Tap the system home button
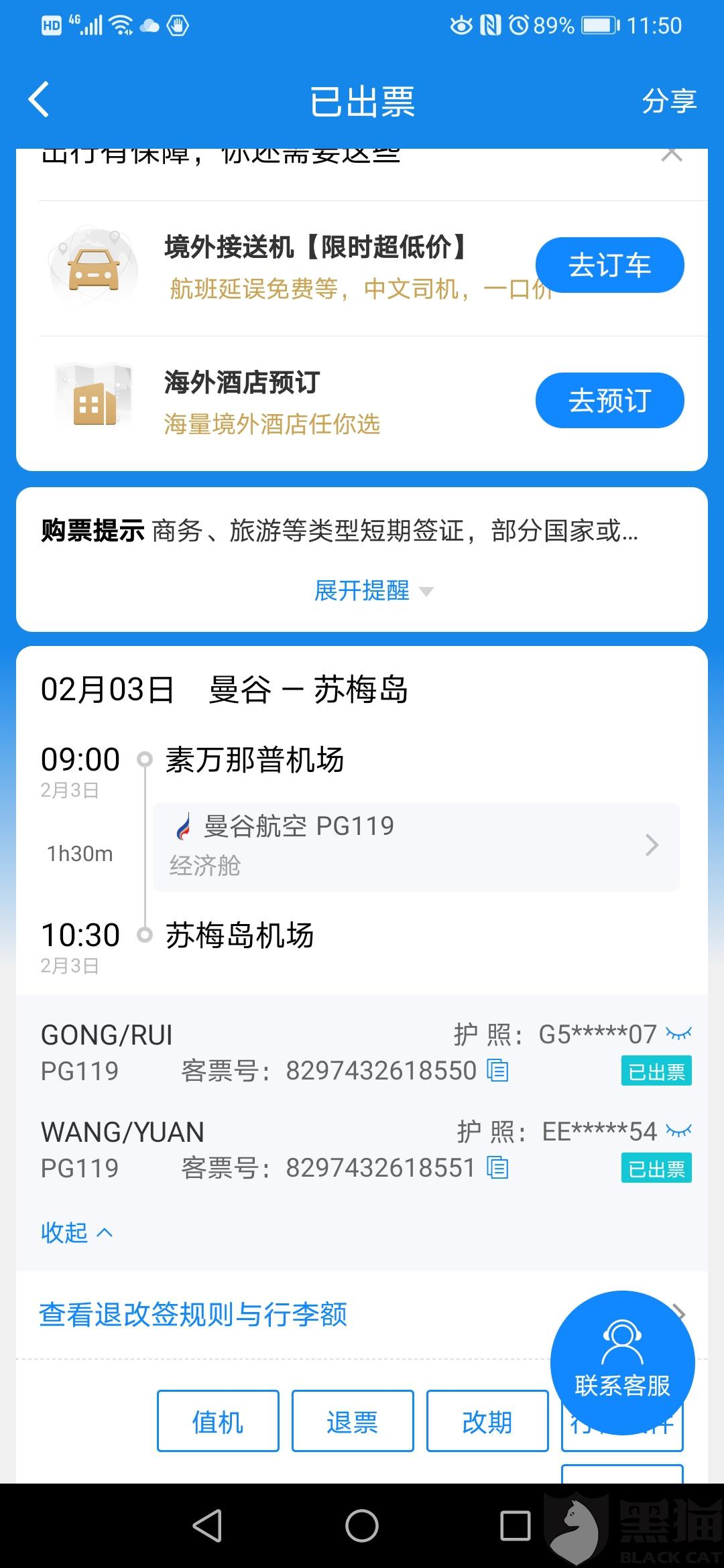This screenshot has width=724, height=1568. click(362, 1526)
